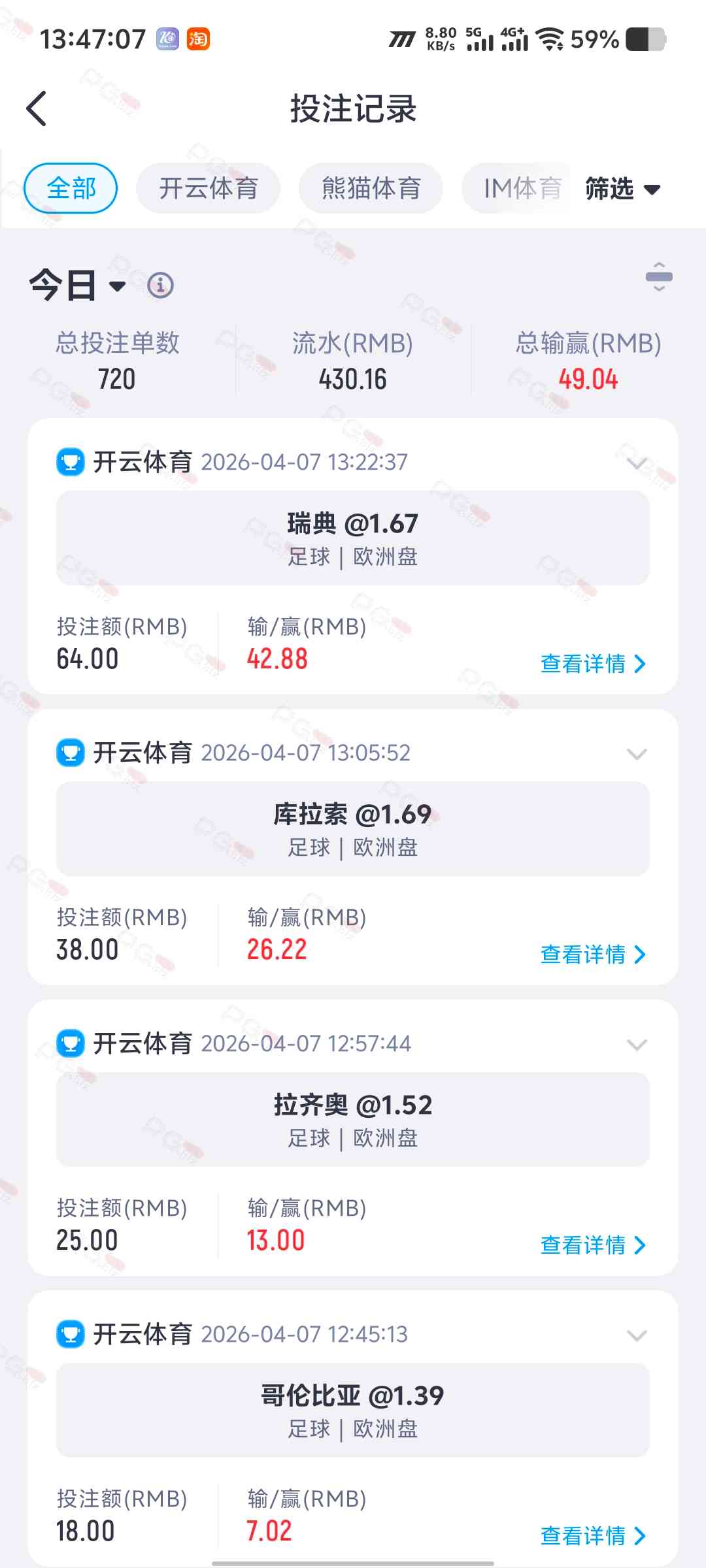Switch to the 熊猫体育 tab
The width and height of the screenshot is (706, 1568).
[x=371, y=188]
